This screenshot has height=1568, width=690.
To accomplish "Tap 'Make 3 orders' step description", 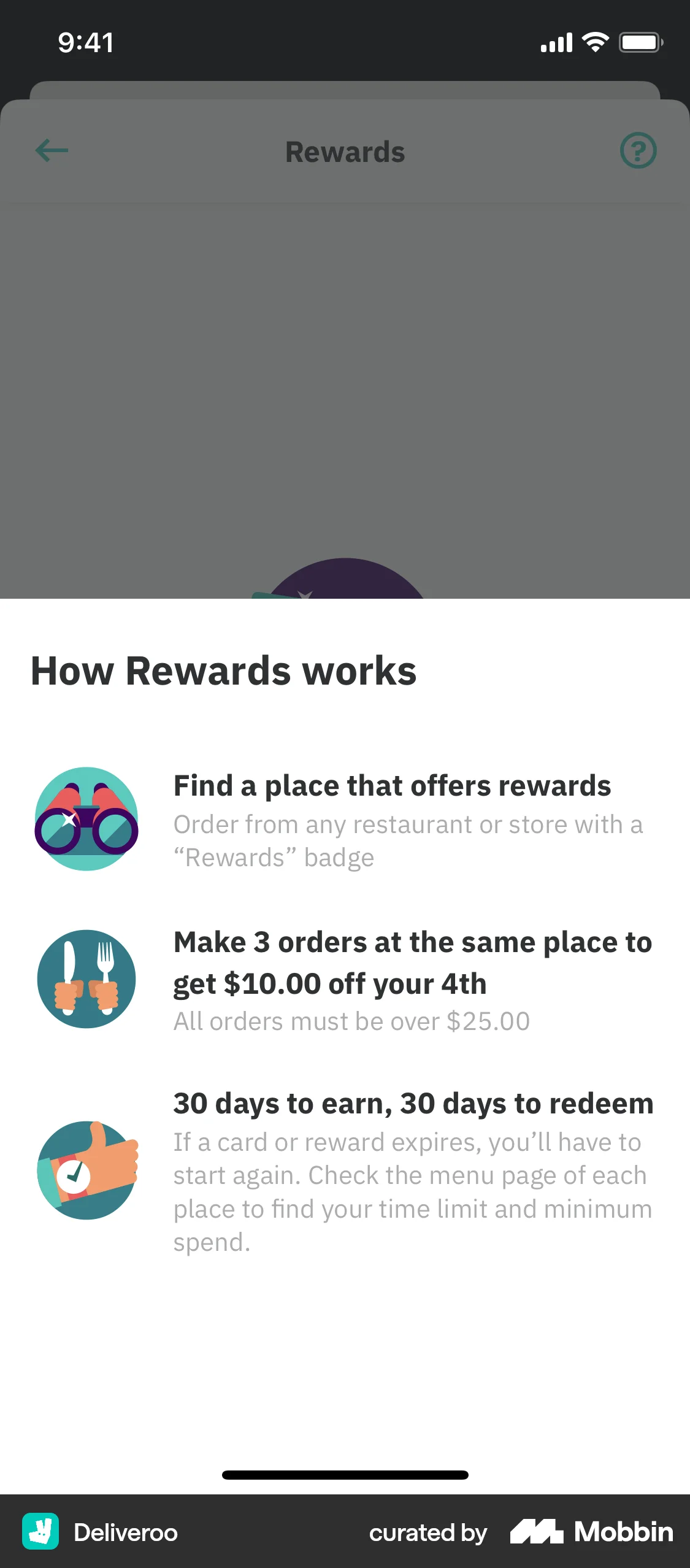I will click(412, 962).
